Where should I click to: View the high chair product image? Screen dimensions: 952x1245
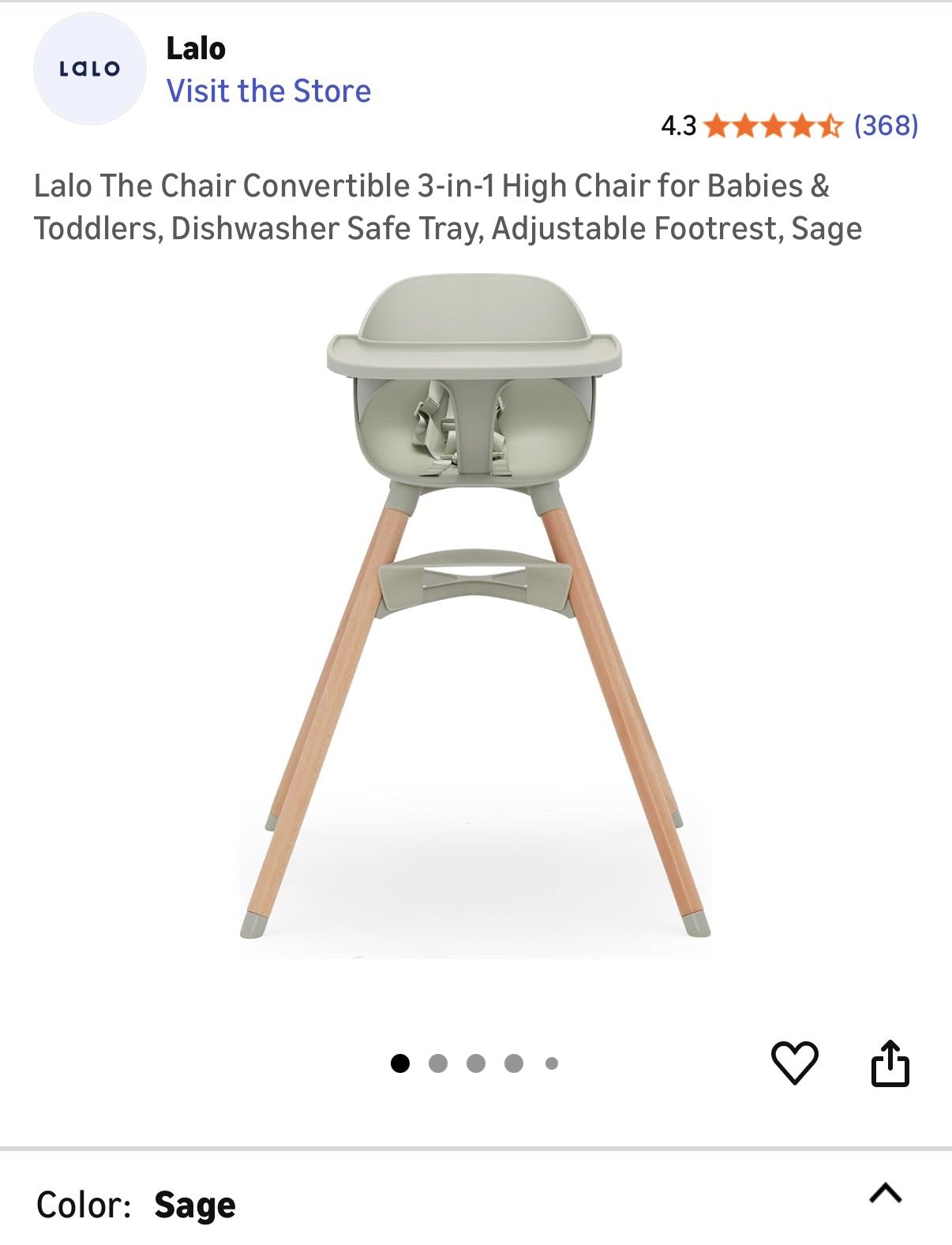coord(475,608)
